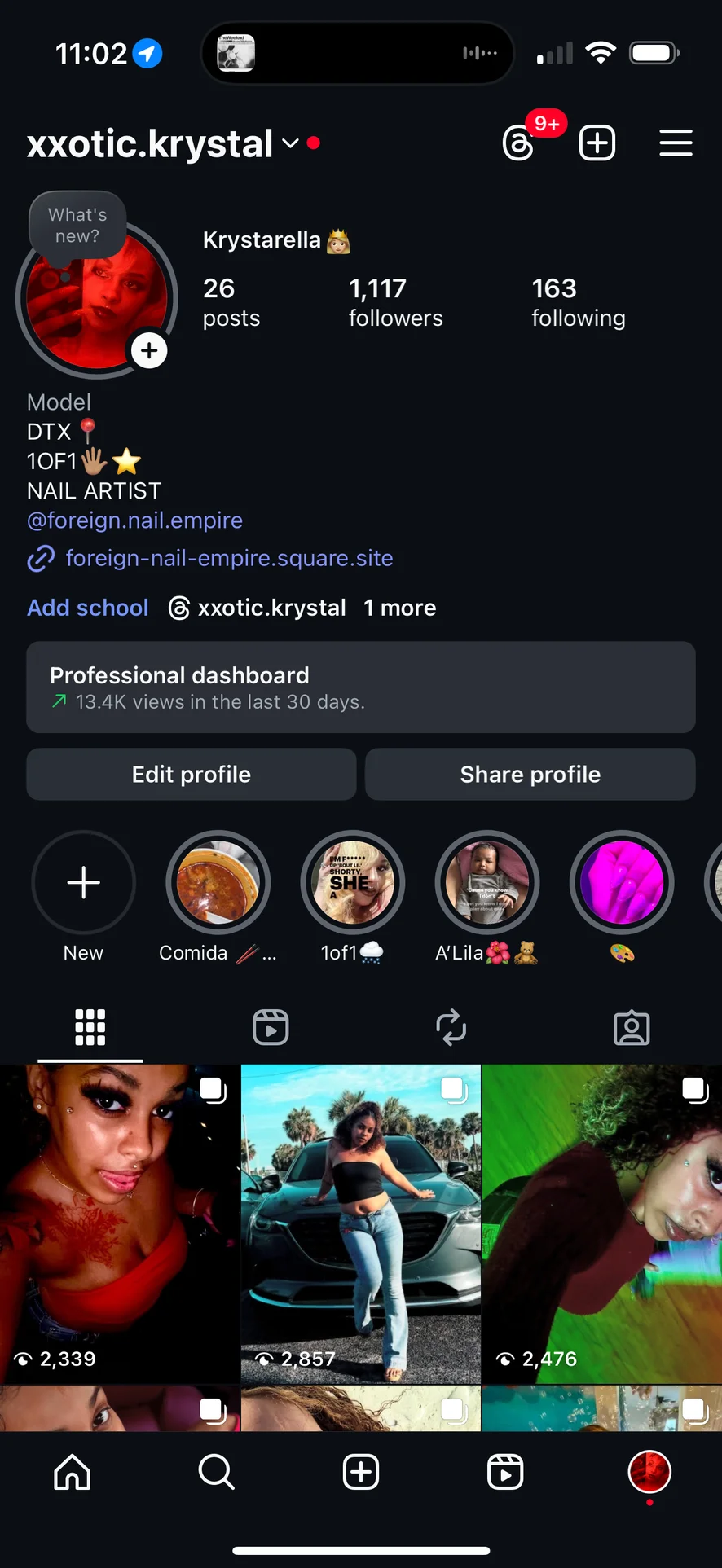View the 1,117 followers list
722x1568 pixels.
(395, 302)
